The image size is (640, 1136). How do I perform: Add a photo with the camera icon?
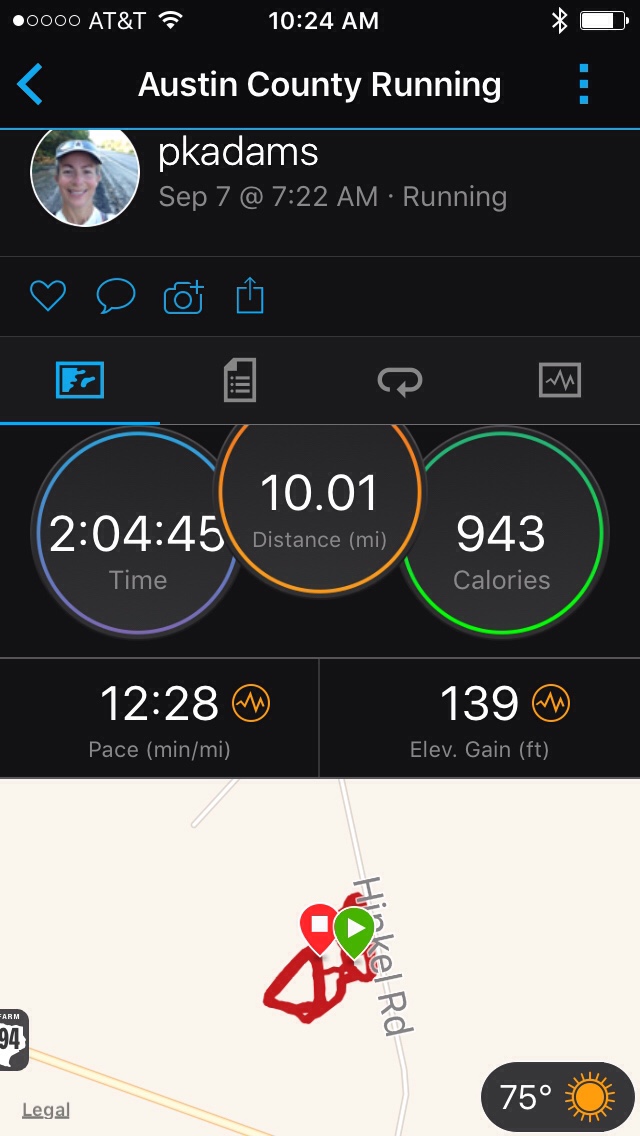(183, 296)
